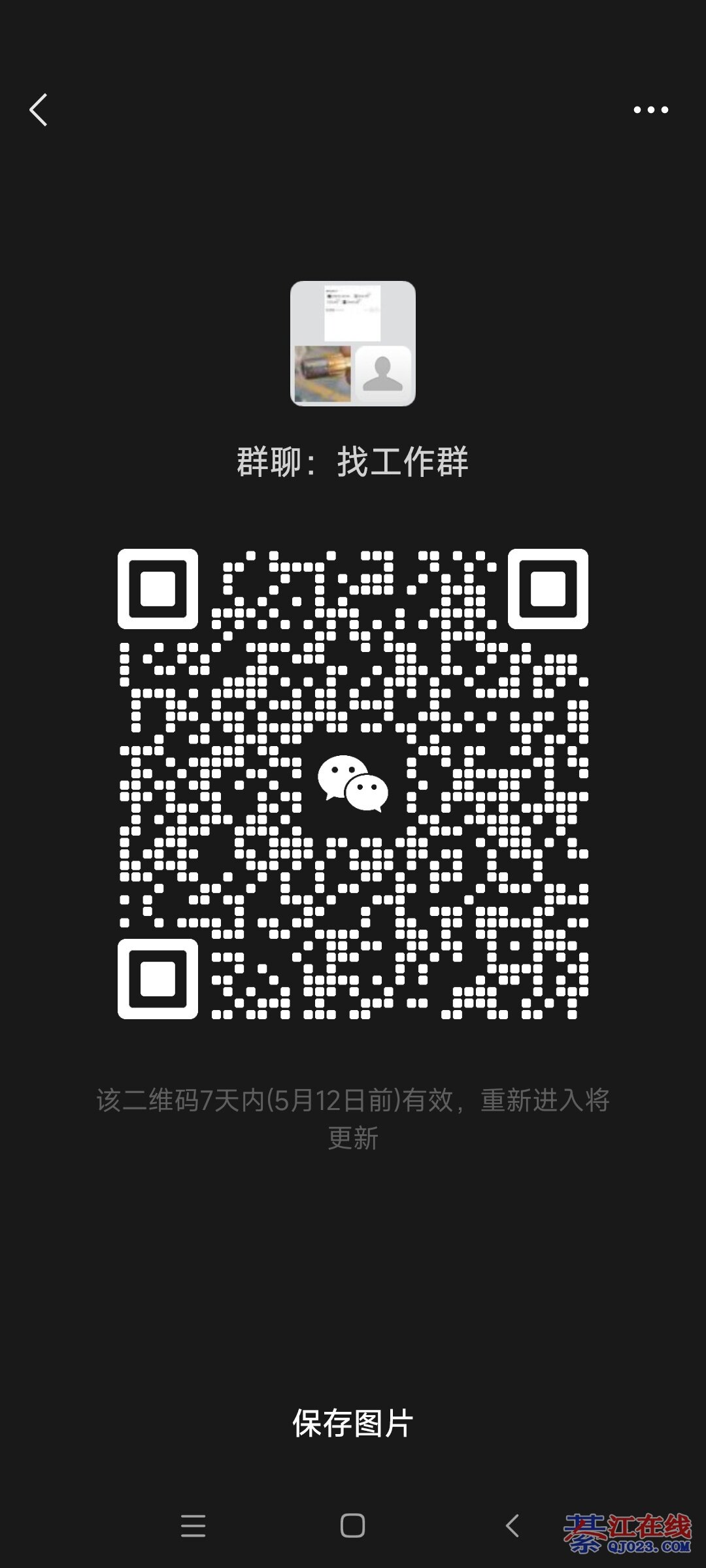Go to the home screen

[x=352, y=1526]
